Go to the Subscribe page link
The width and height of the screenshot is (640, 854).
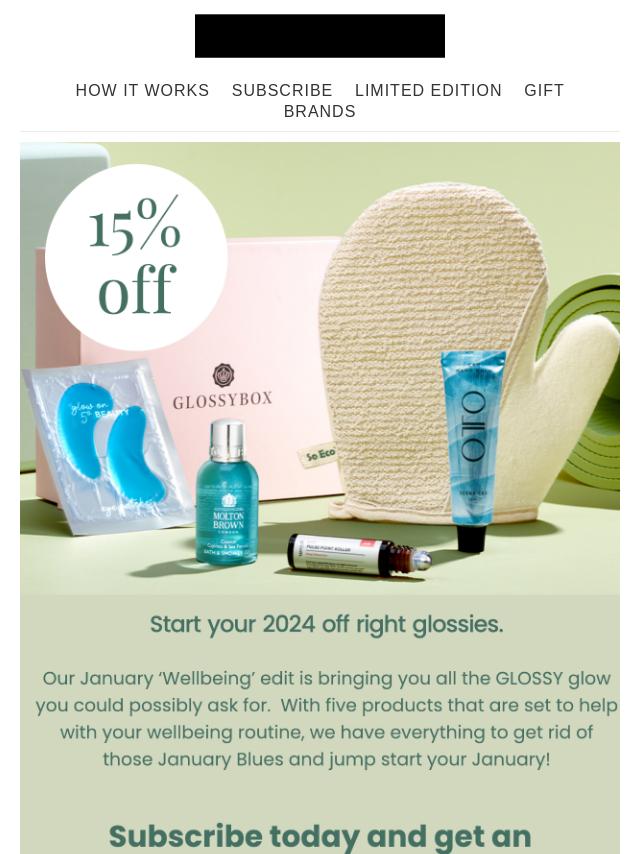282,91
